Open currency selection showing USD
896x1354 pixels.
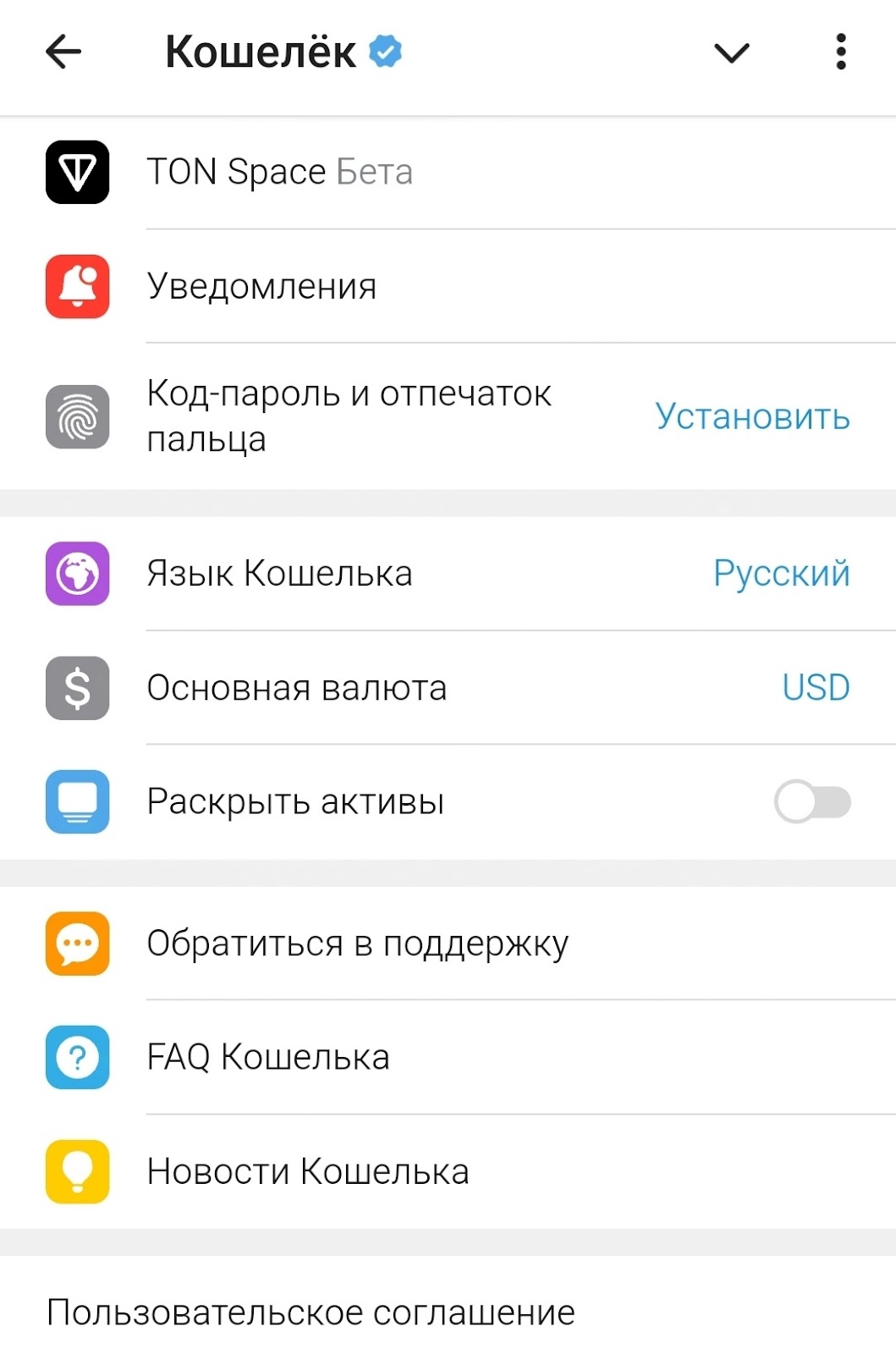(x=815, y=688)
